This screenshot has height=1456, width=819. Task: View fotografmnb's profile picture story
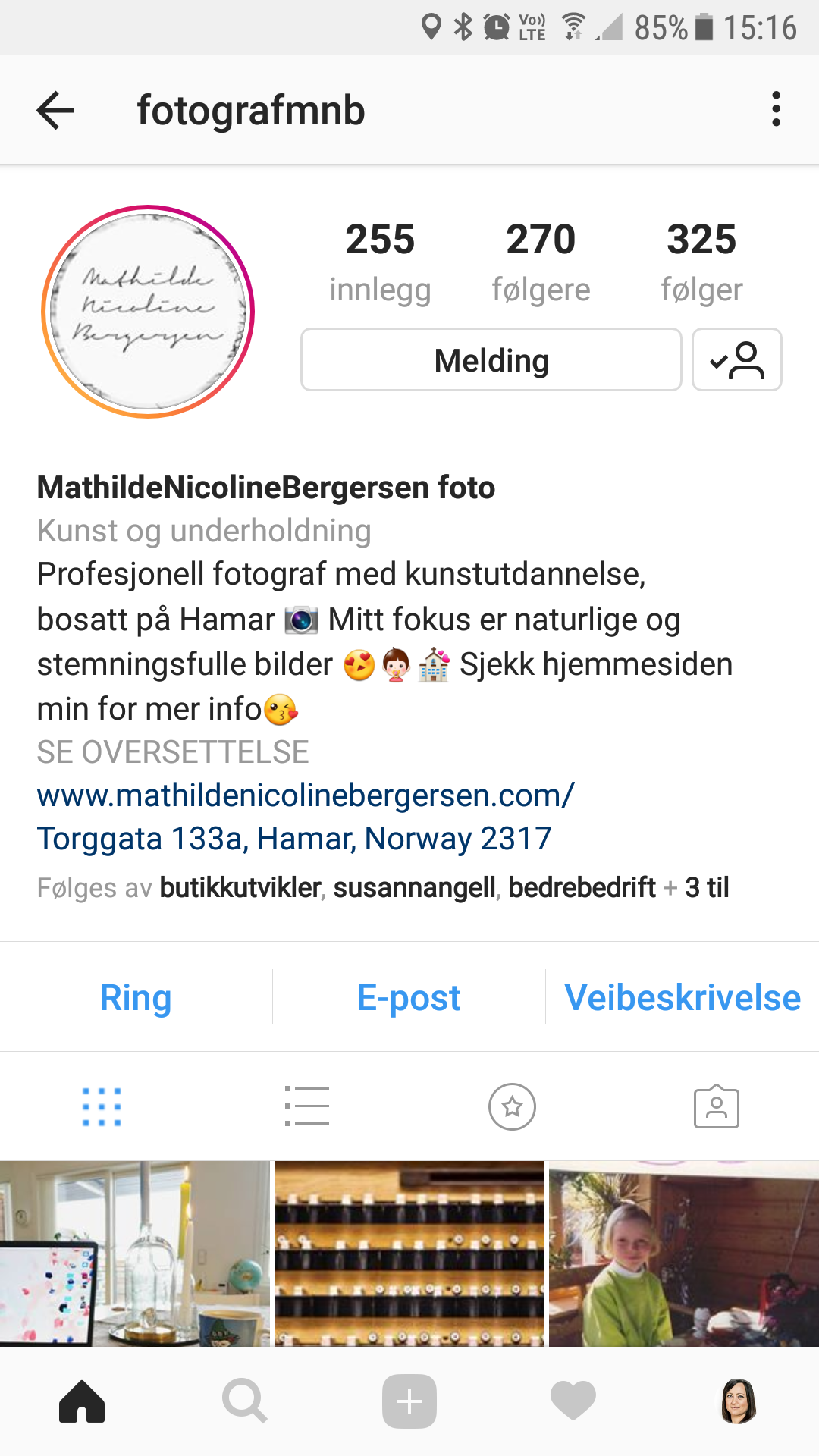click(148, 312)
